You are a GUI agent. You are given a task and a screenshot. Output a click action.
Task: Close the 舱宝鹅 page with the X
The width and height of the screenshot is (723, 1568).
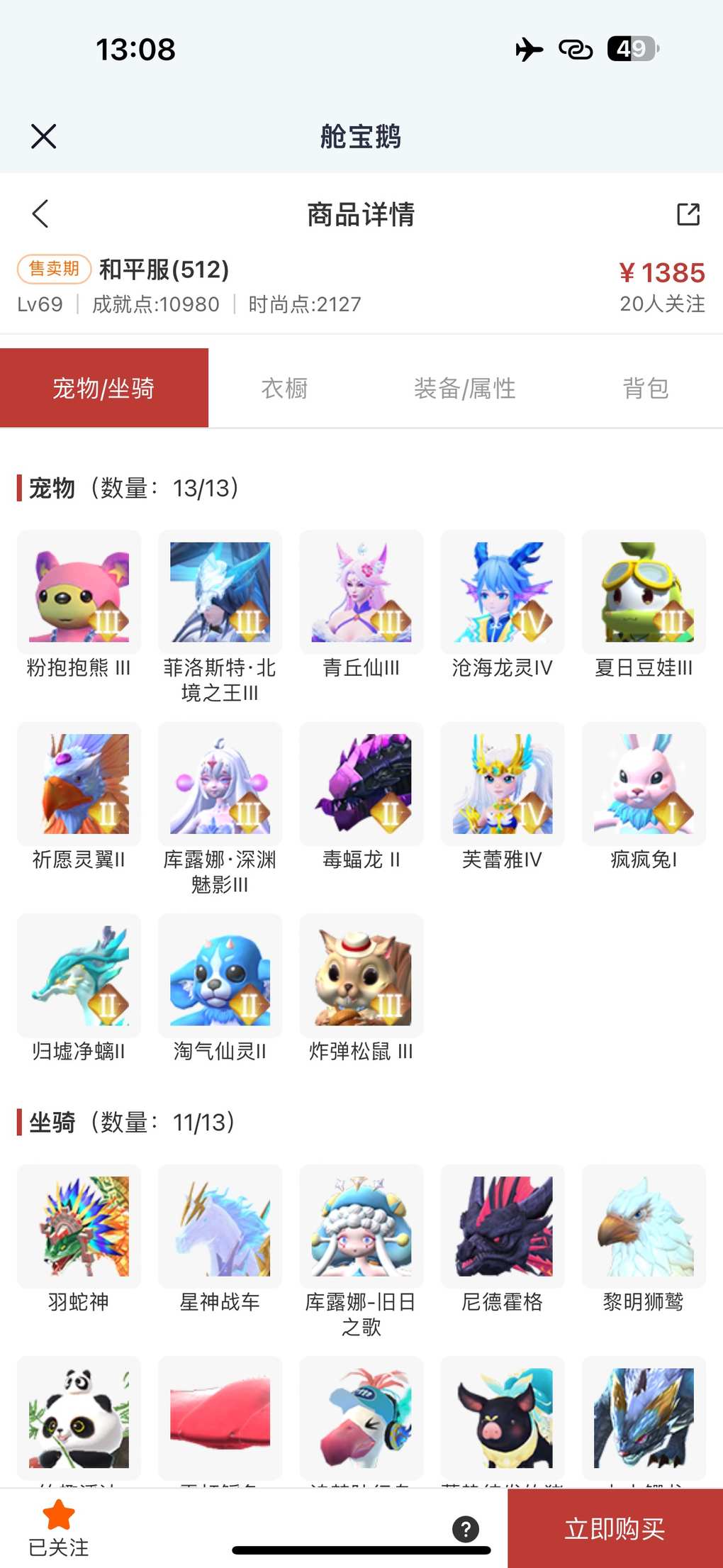point(43,136)
